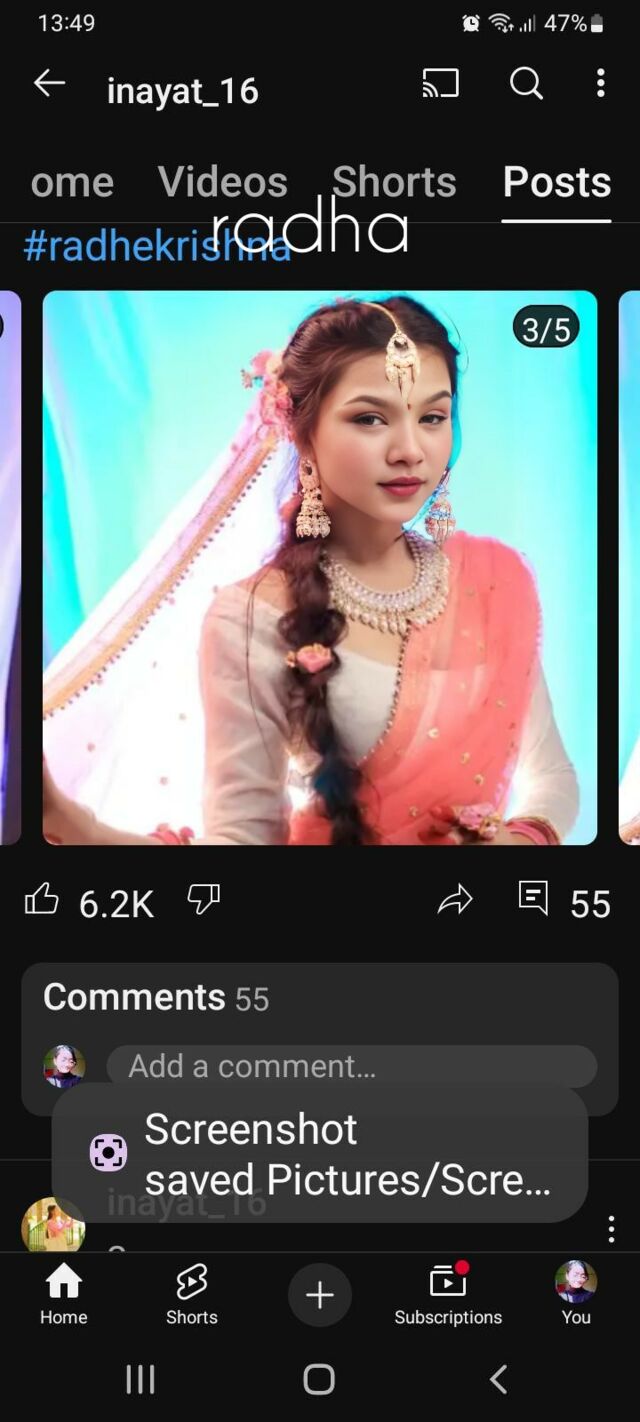Go back from the inayat_16 channel

tap(49, 85)
